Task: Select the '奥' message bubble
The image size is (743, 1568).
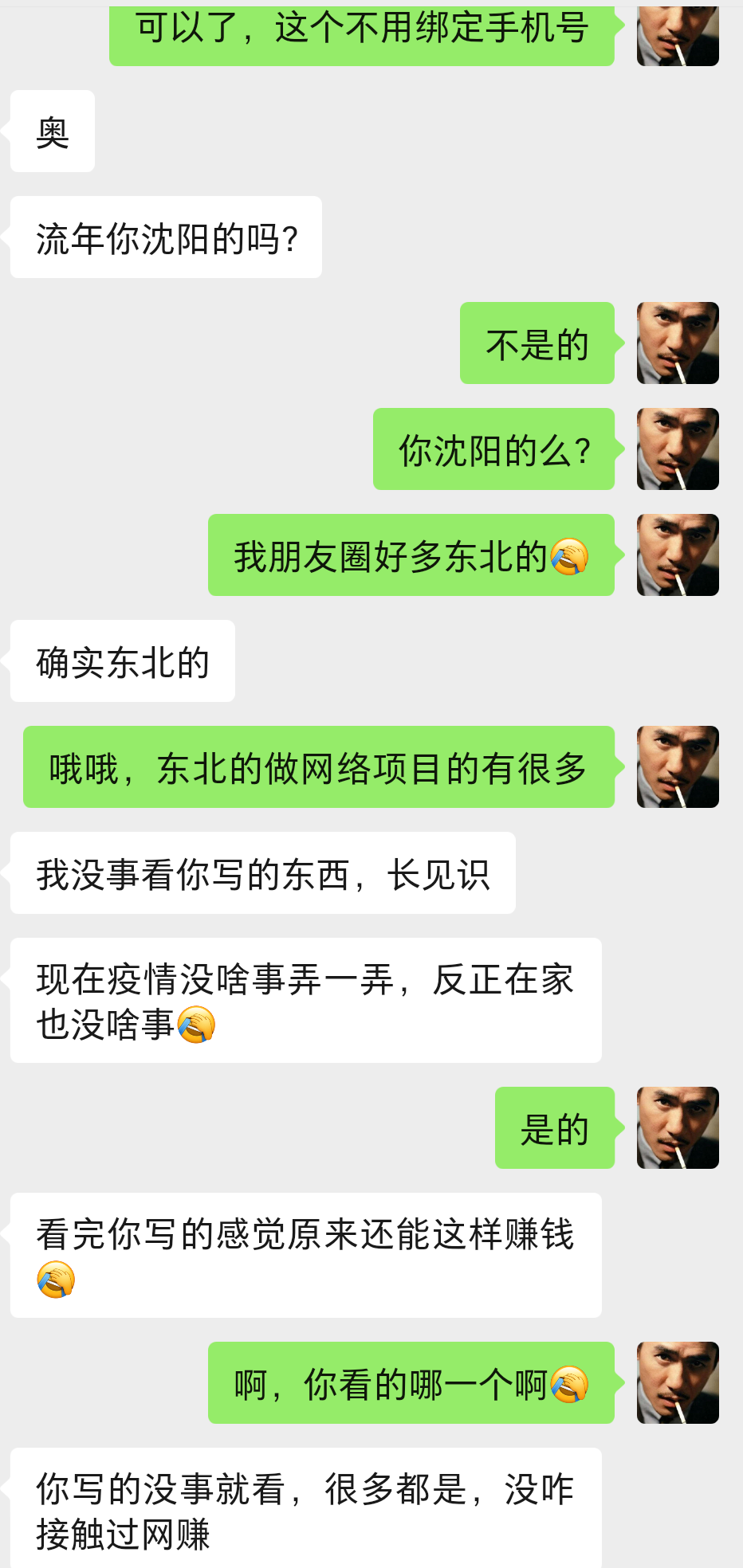Action: click(51, 130)
